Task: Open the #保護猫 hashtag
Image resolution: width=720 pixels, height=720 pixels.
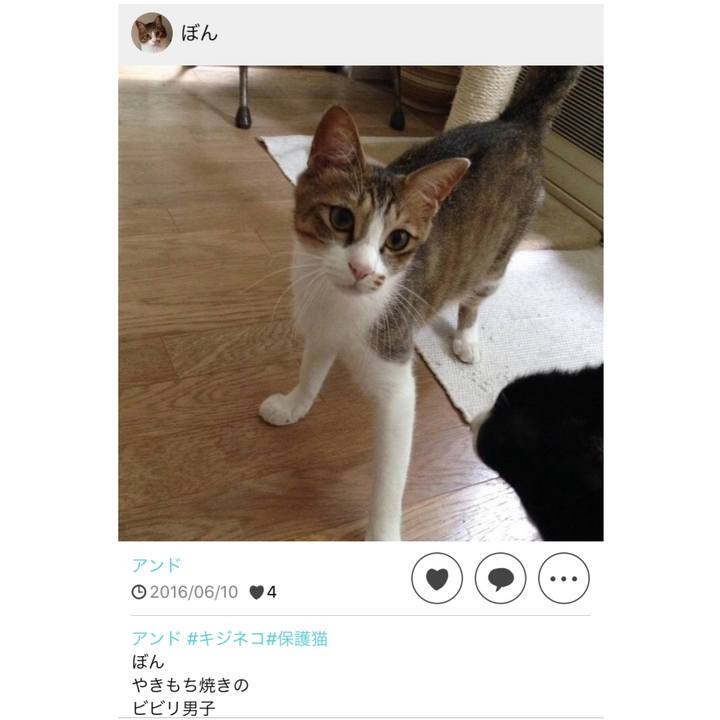Action: [x=297, y=639]
